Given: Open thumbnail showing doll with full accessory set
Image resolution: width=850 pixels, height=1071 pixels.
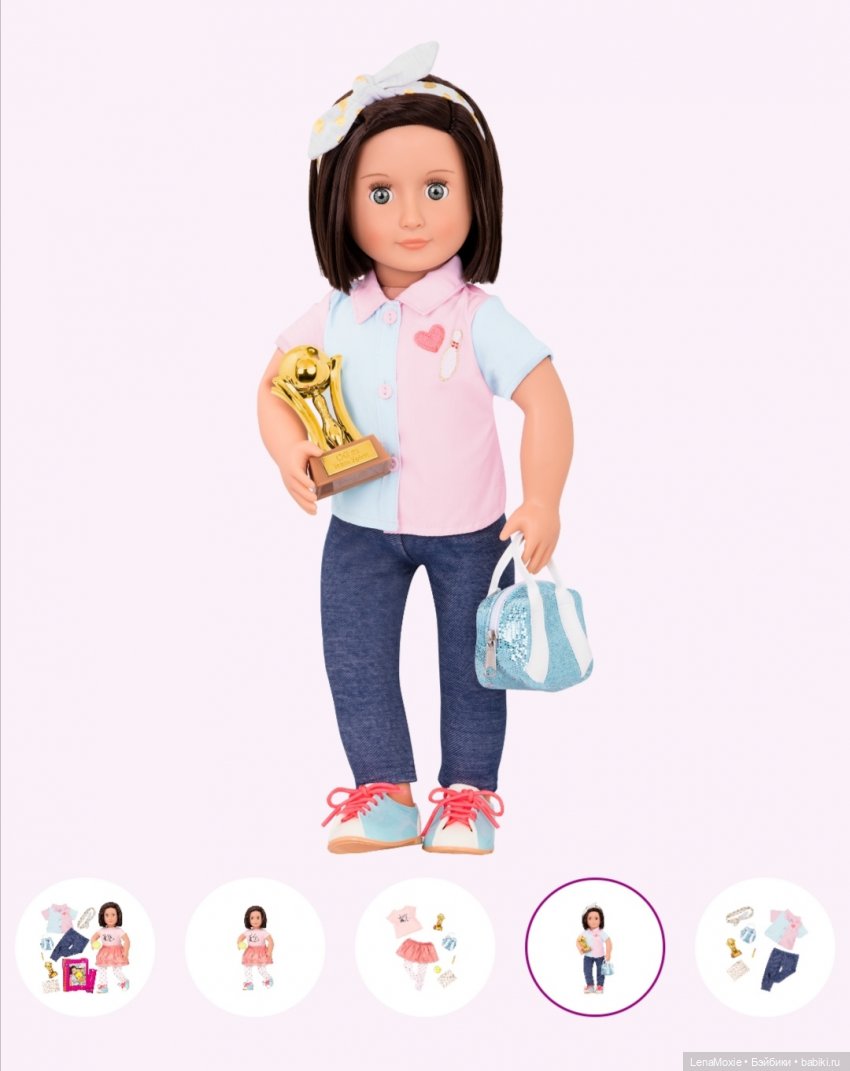Looking at the screenshot, I should point(85,947).
